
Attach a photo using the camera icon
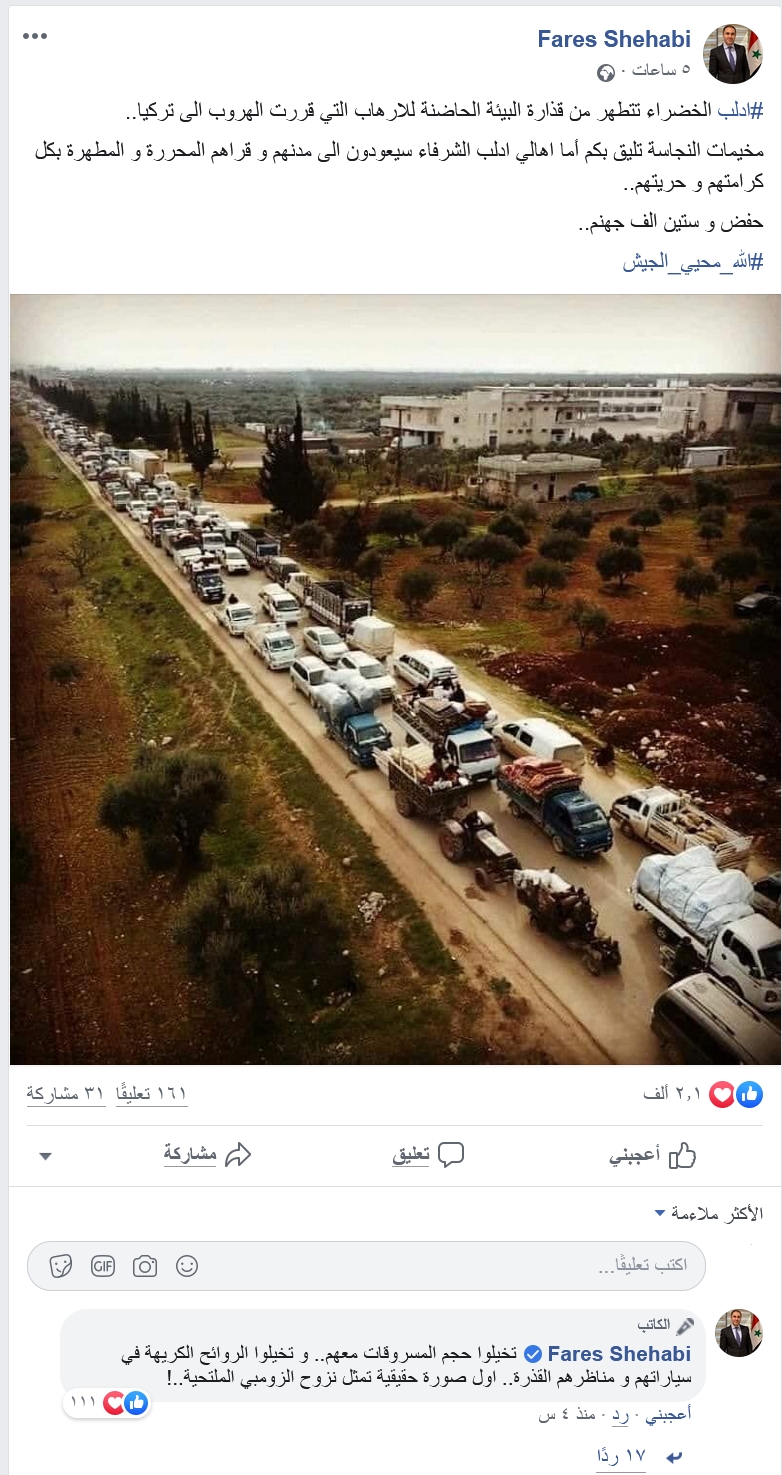(x=145, y=1266)
